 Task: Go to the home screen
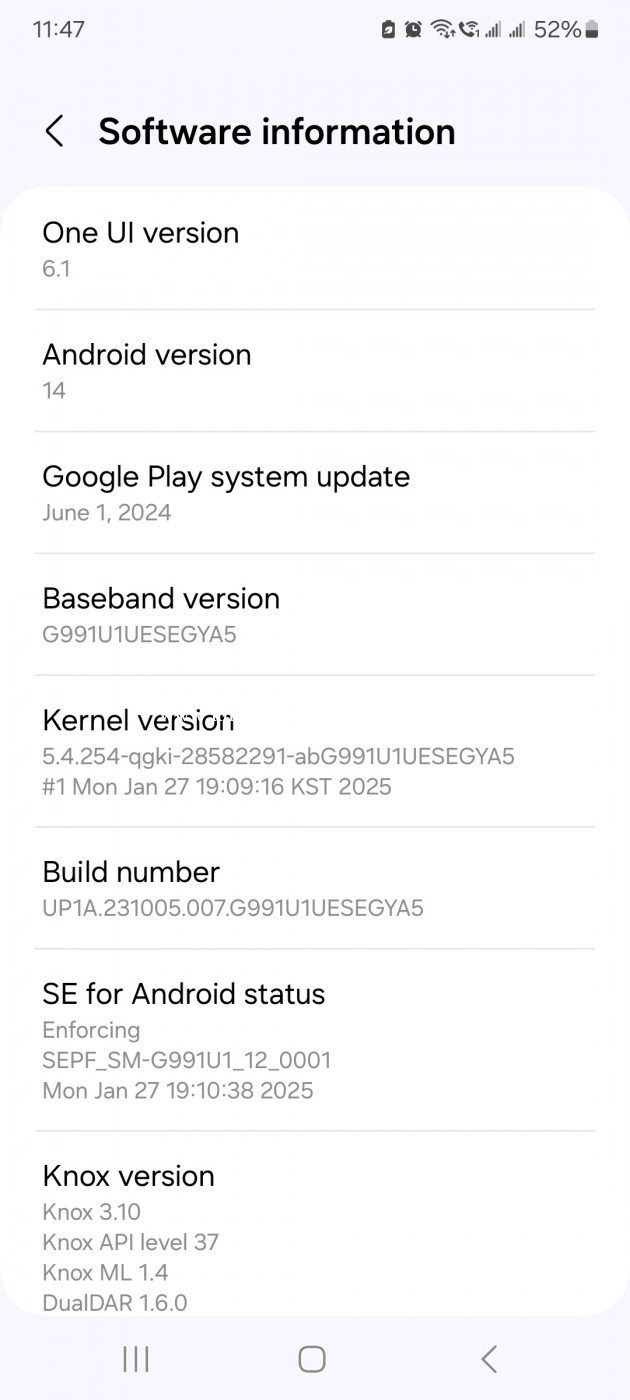point(312,1358)
